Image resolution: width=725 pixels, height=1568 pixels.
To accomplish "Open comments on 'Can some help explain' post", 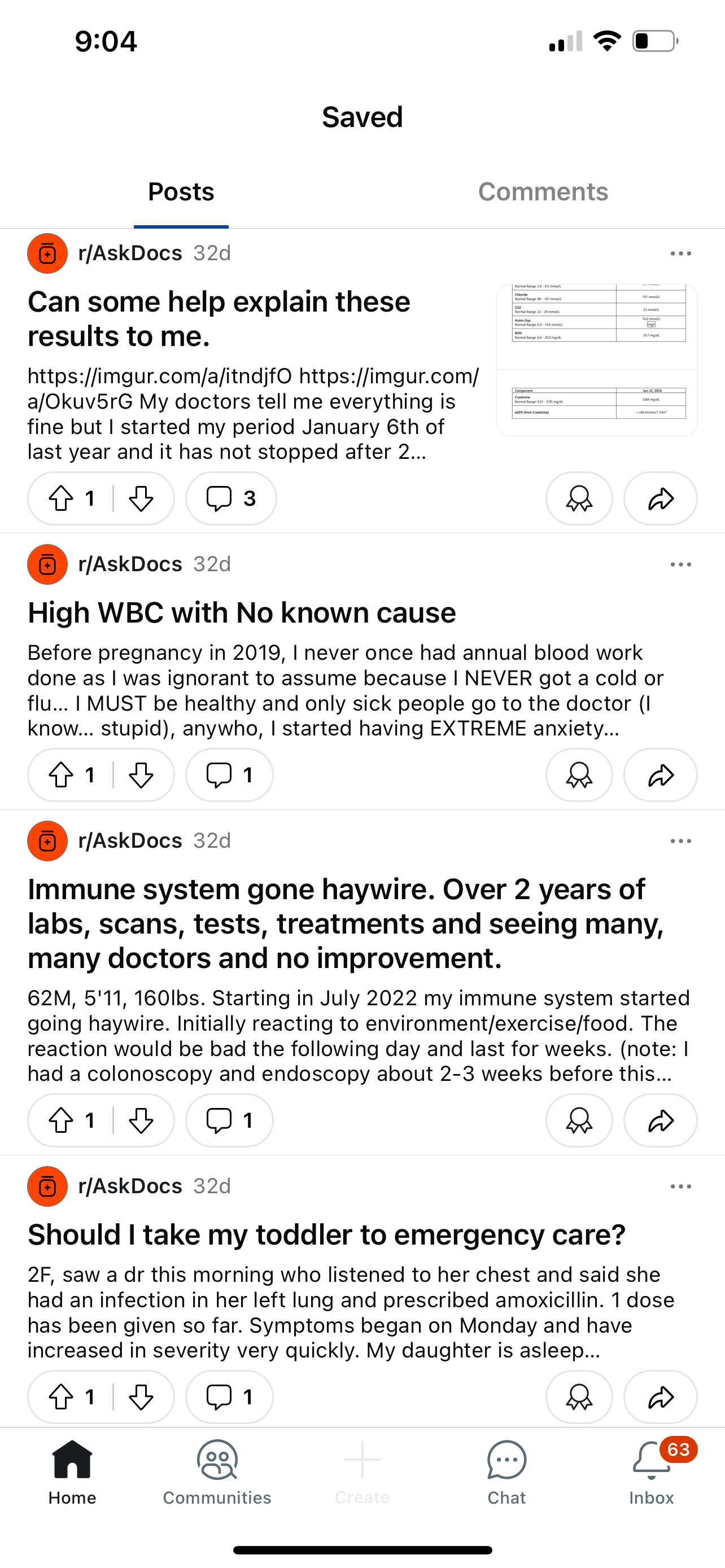I will 231,498.
